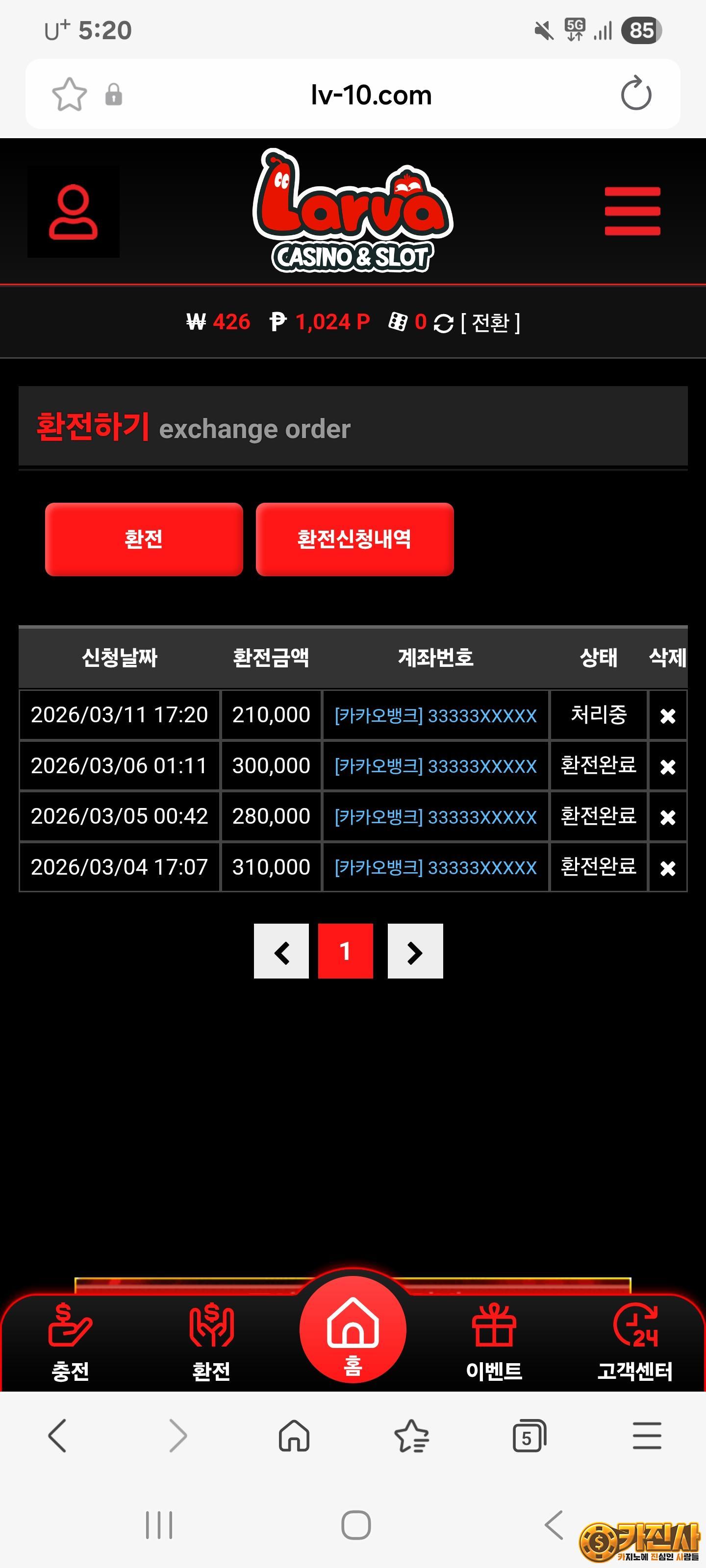Tap the 전환 point conversion link
Image resolution: width=706 pixels, height=1568 pixels.
tap(490, 322)
